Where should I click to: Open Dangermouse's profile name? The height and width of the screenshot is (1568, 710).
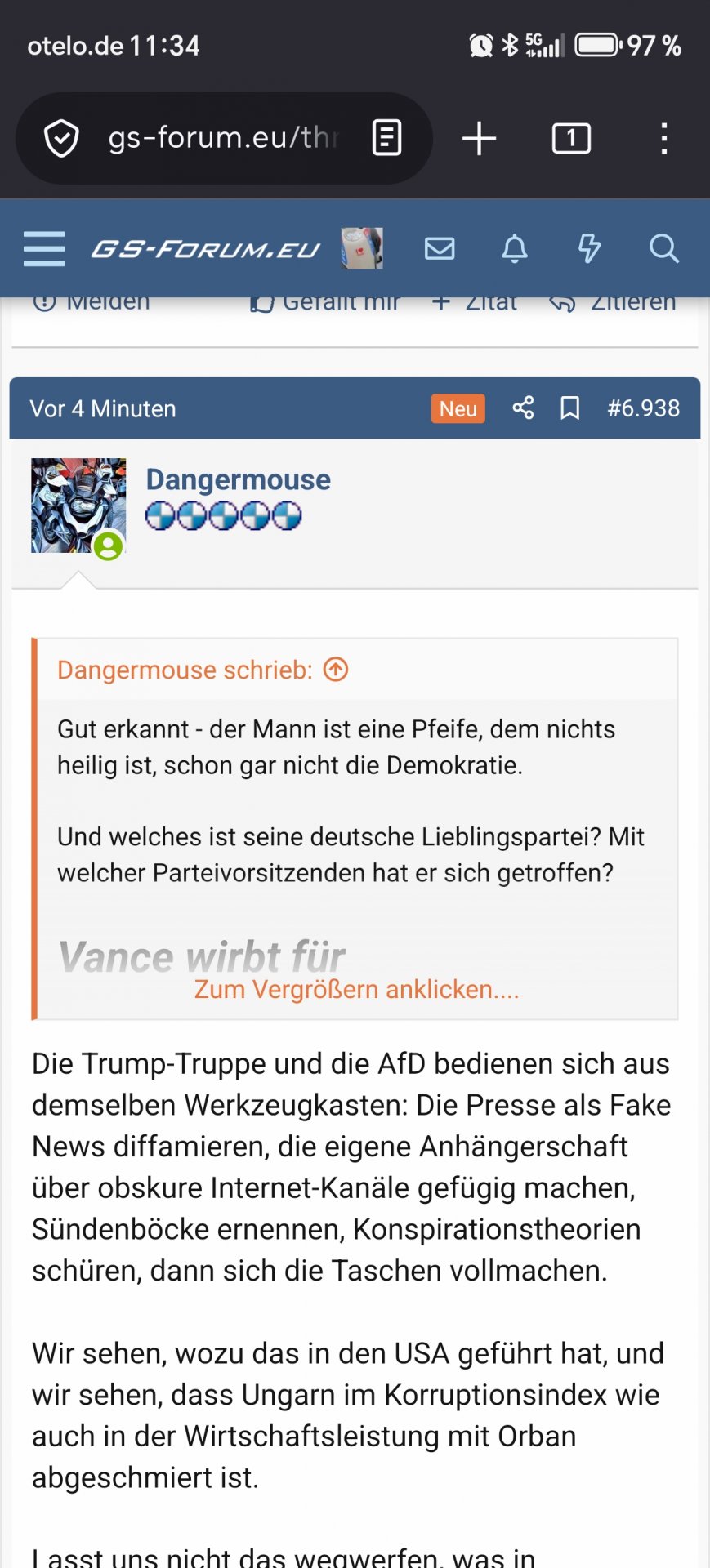[x=238, y=479]
